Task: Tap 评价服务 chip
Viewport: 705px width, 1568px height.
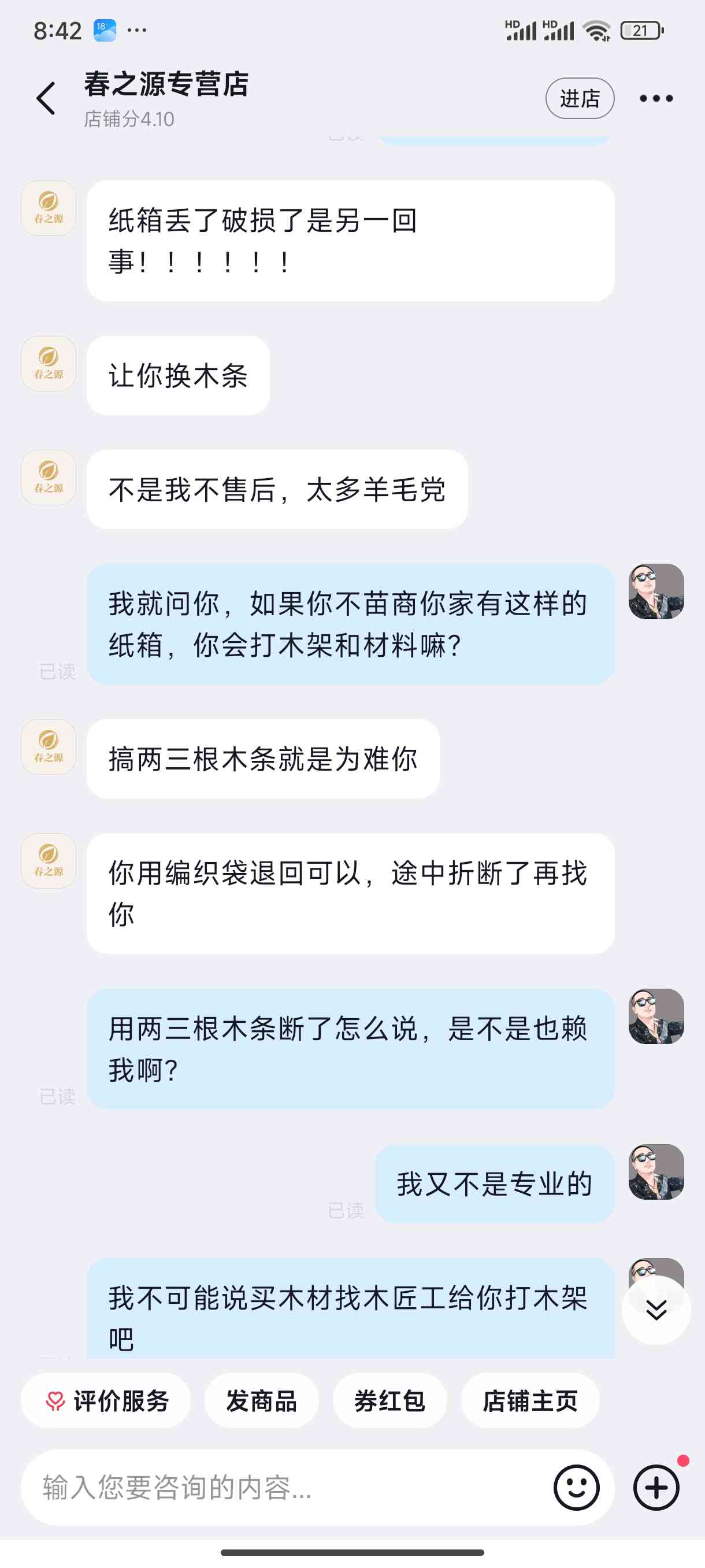Action: pos(106,1400)
